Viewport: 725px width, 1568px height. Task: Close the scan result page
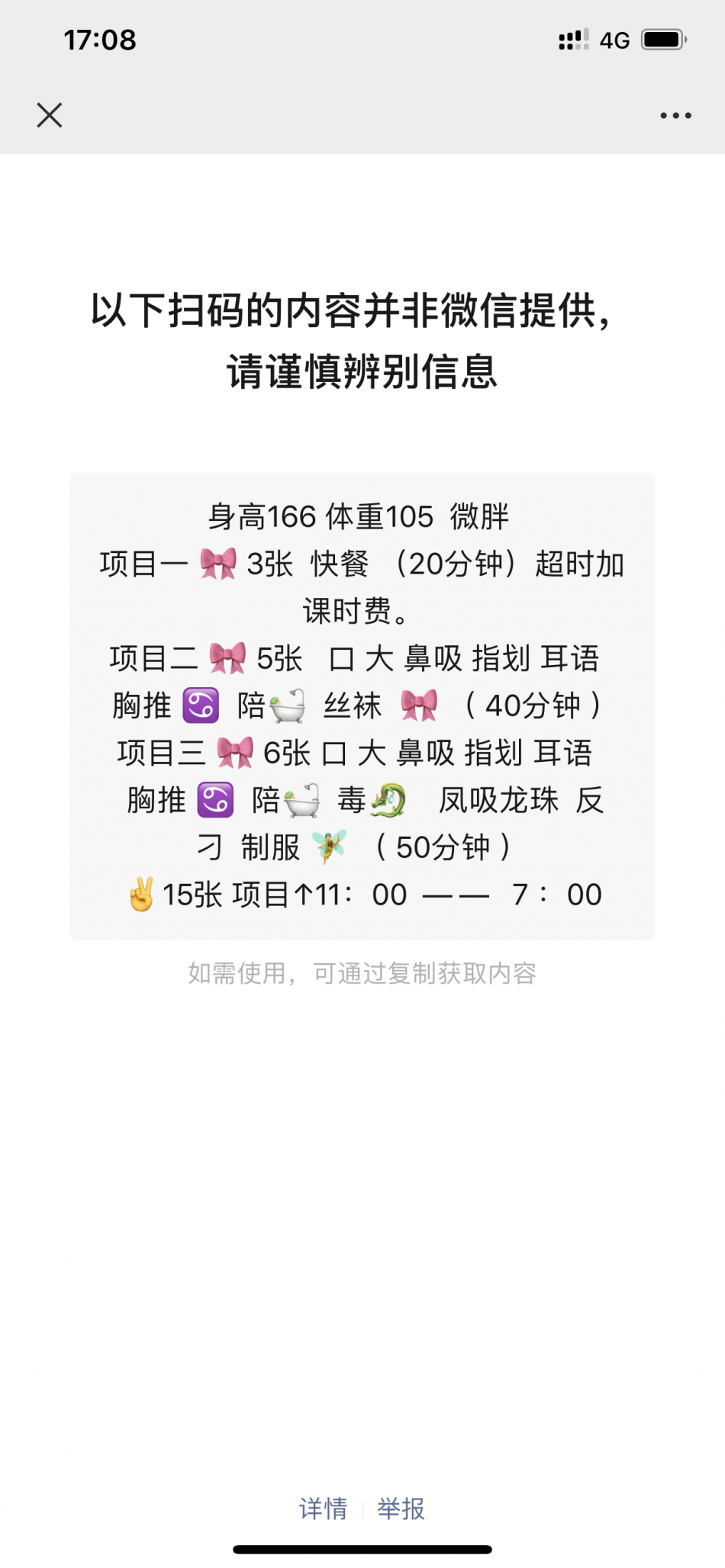(x=50, y=115)
